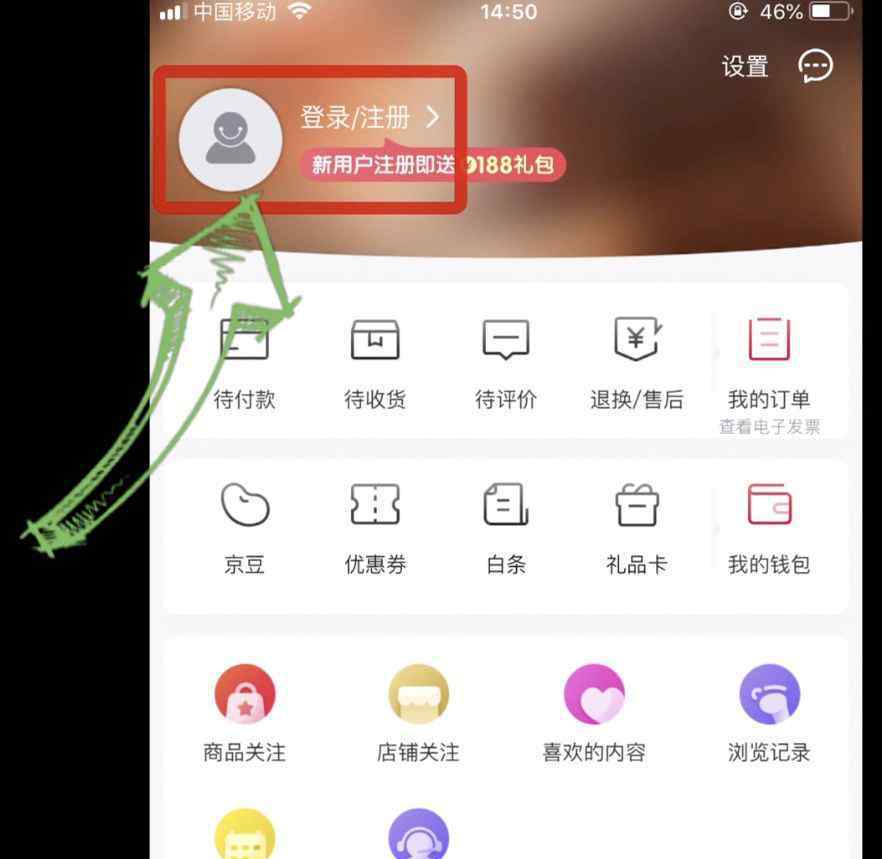The image size is (882, 859).
Task: Open 我的钱包 wallet
Action: pyautogui.click(x=769, y=527)
